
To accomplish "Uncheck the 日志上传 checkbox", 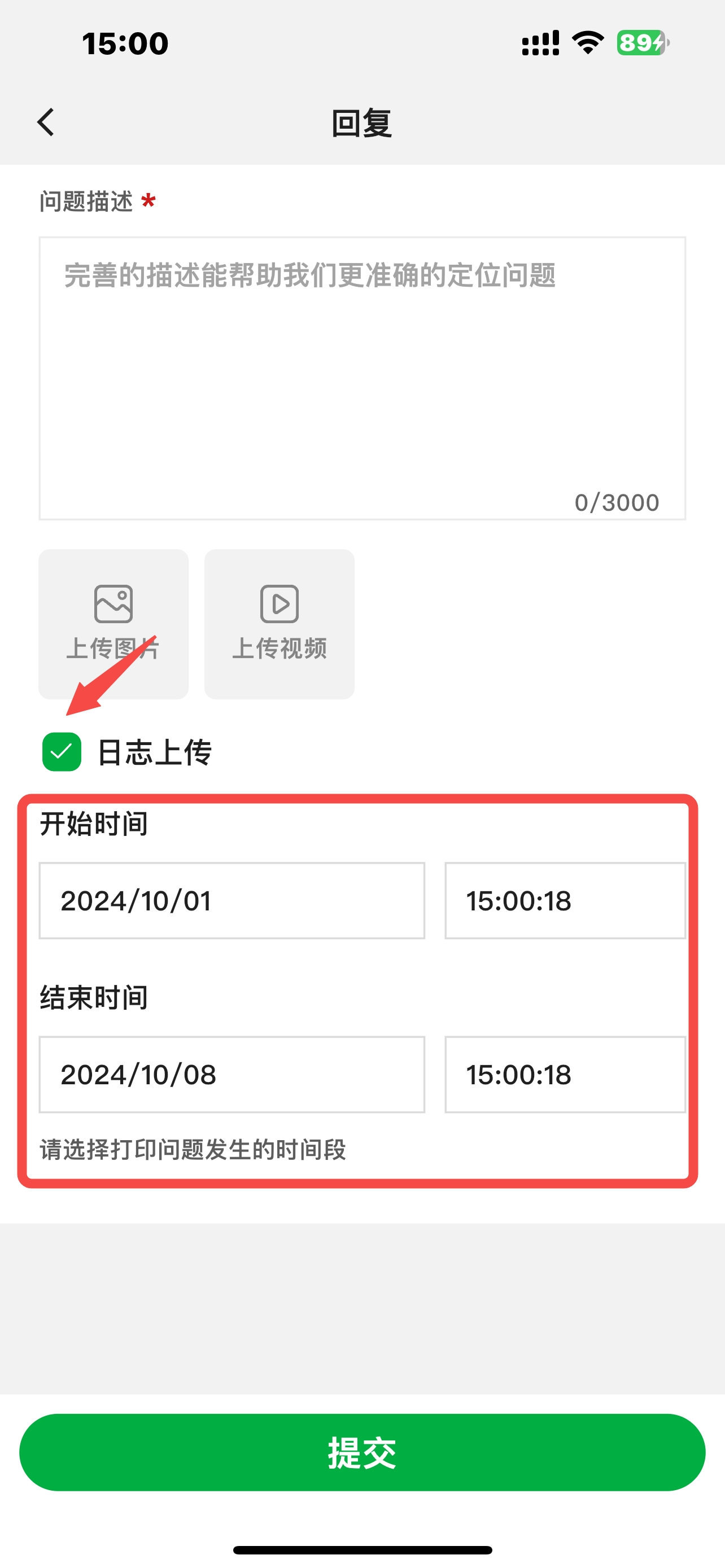I will (x=62, y=752).
